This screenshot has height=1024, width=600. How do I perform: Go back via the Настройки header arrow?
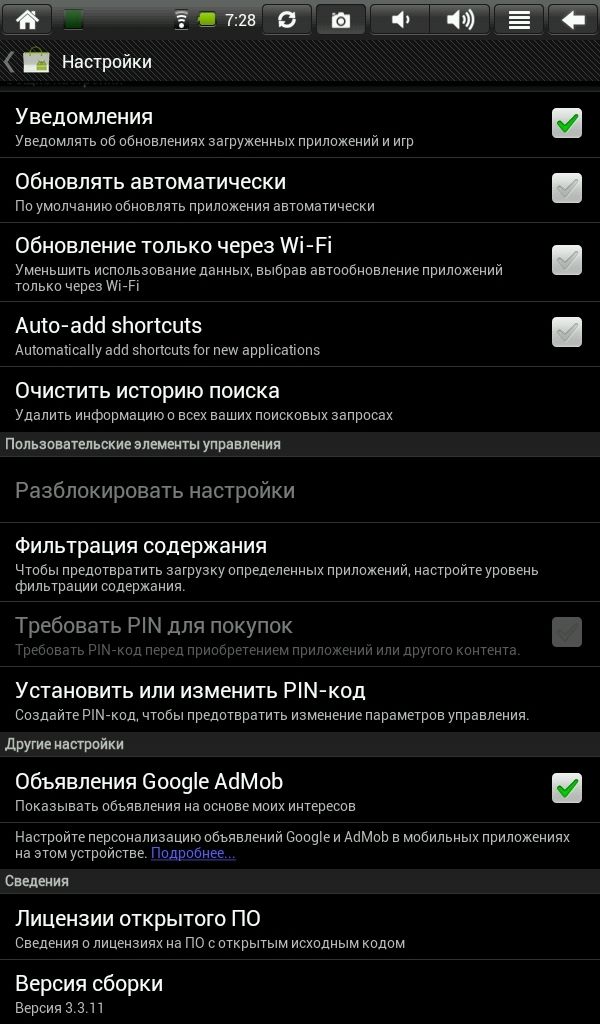[10, 62]
